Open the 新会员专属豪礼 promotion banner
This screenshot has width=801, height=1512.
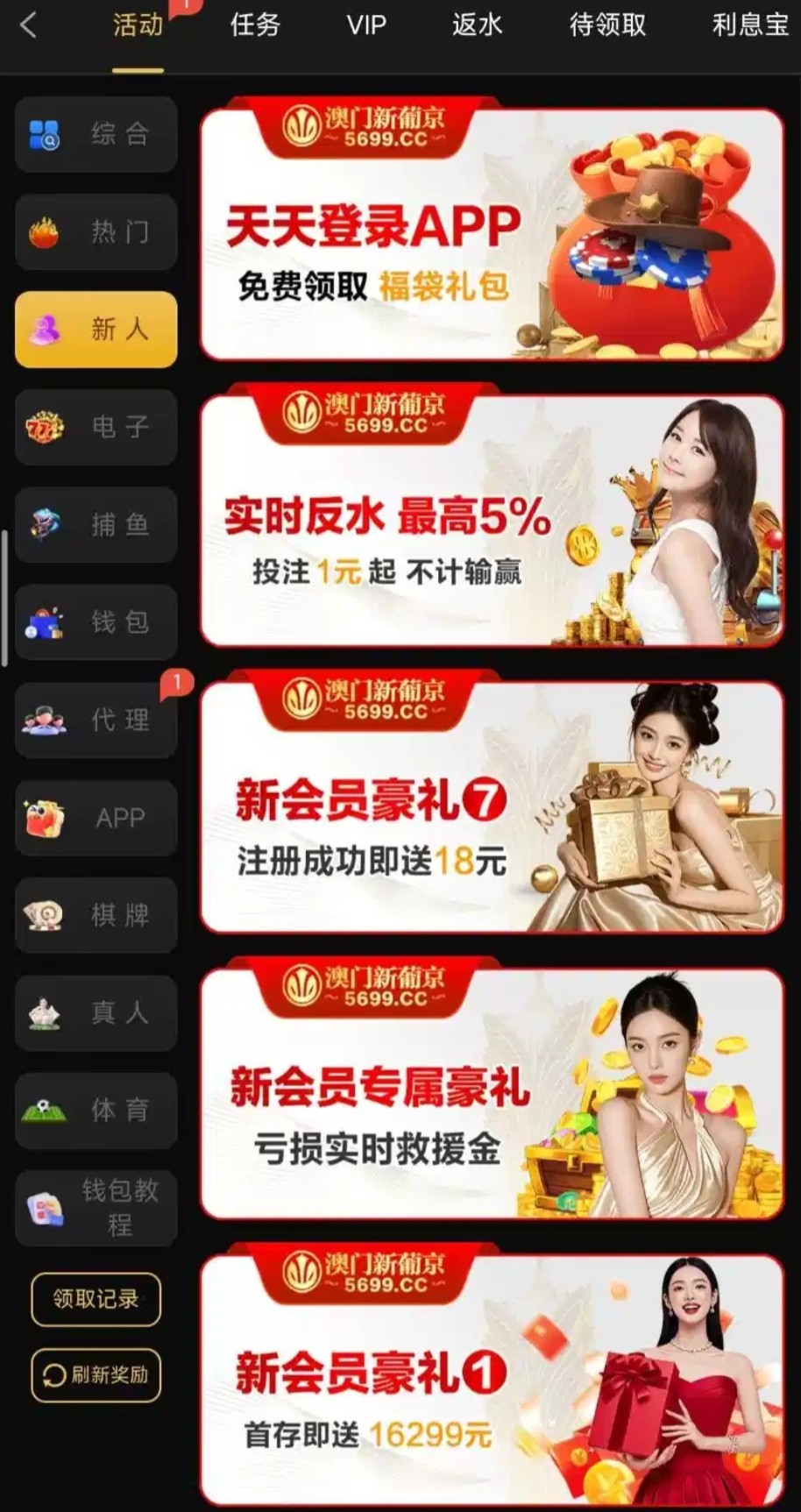click(491, 1094)
